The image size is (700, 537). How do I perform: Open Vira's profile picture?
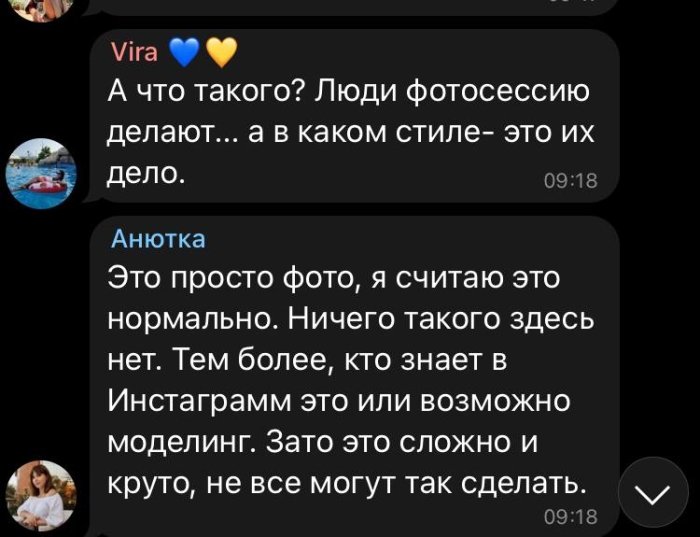(x=43, y=174)
